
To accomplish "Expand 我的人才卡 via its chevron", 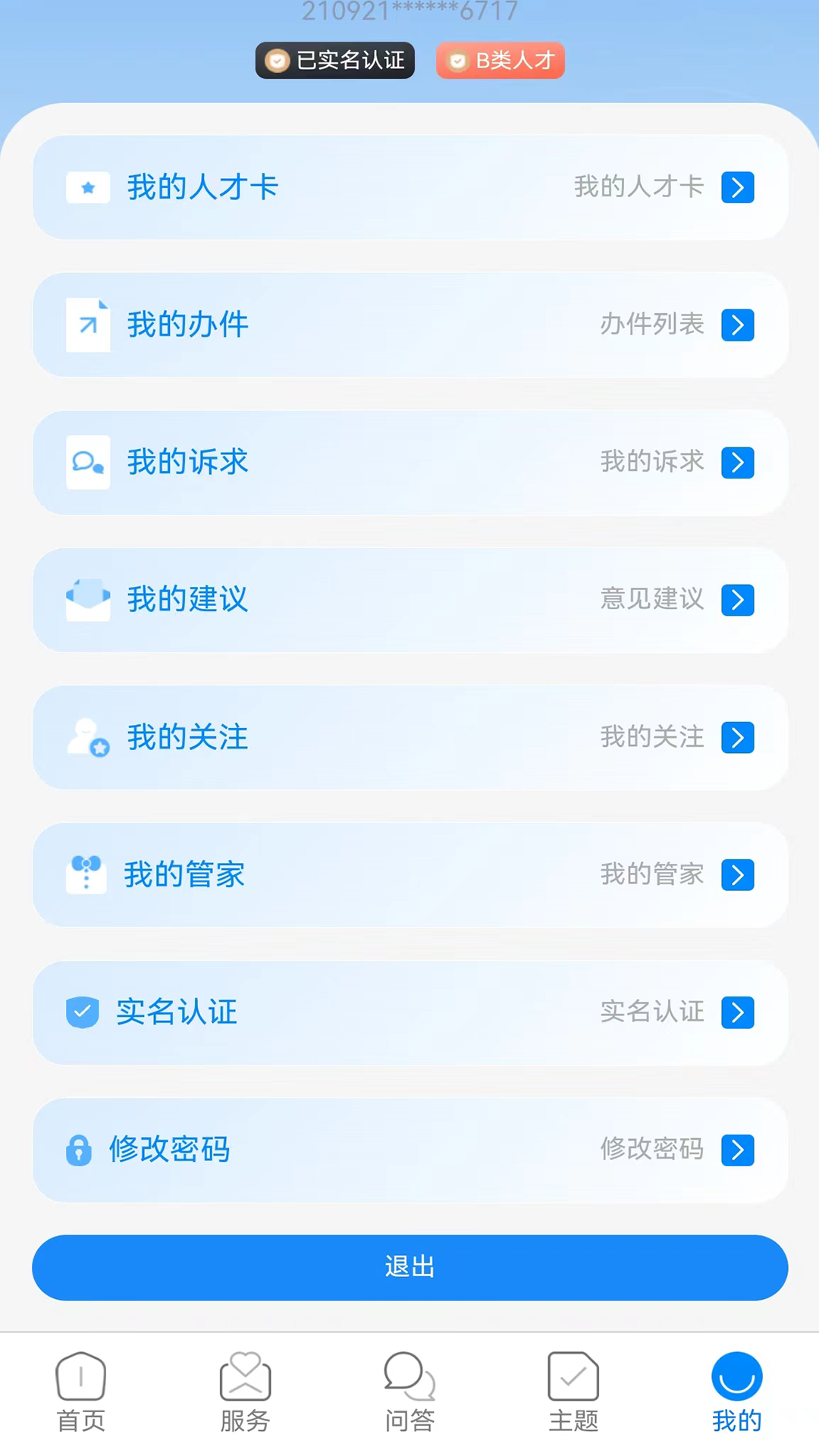I will (x=737, y=187).
